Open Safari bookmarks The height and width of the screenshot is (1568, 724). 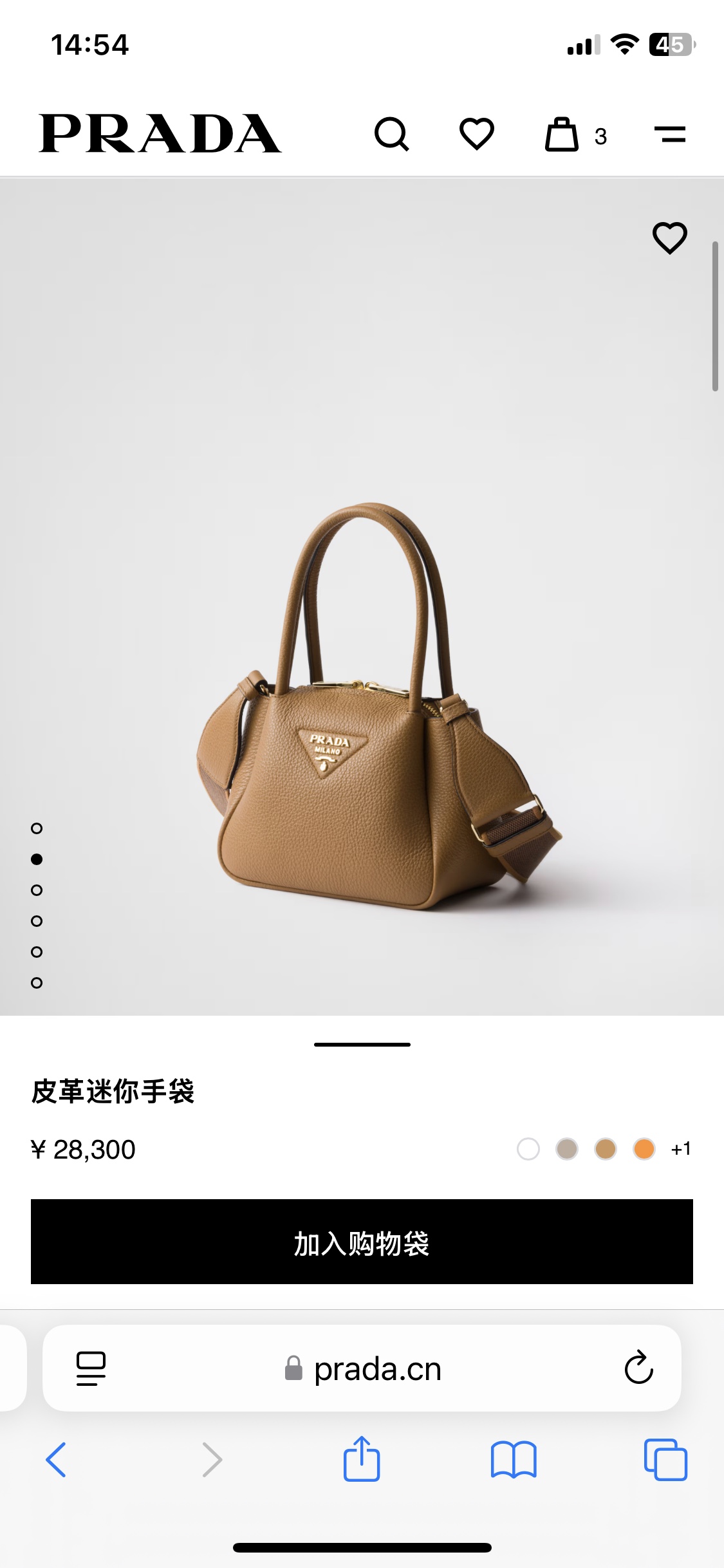(x=514, y=1460)
